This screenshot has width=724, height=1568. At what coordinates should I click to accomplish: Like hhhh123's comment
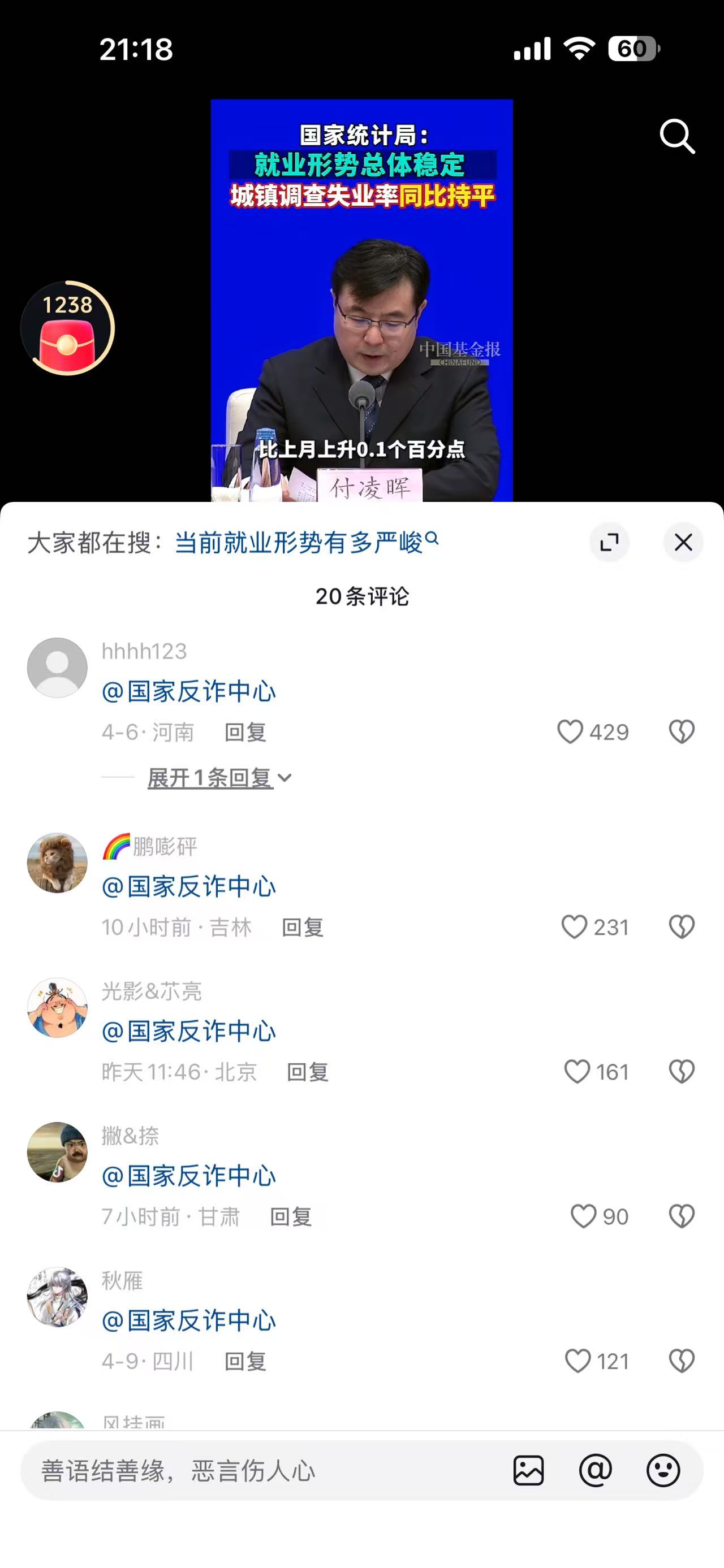[571, 731]
